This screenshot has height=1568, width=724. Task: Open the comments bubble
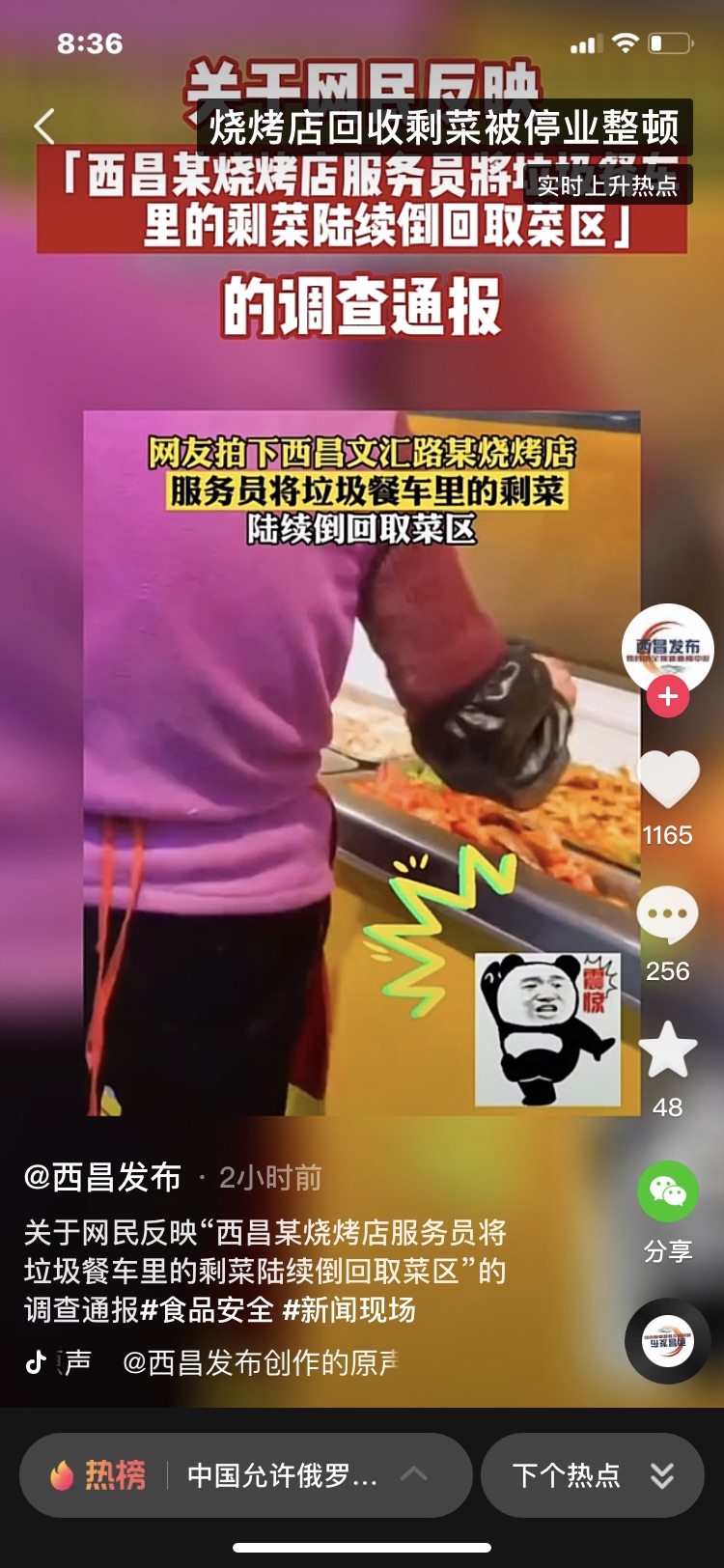pos(667,914)
